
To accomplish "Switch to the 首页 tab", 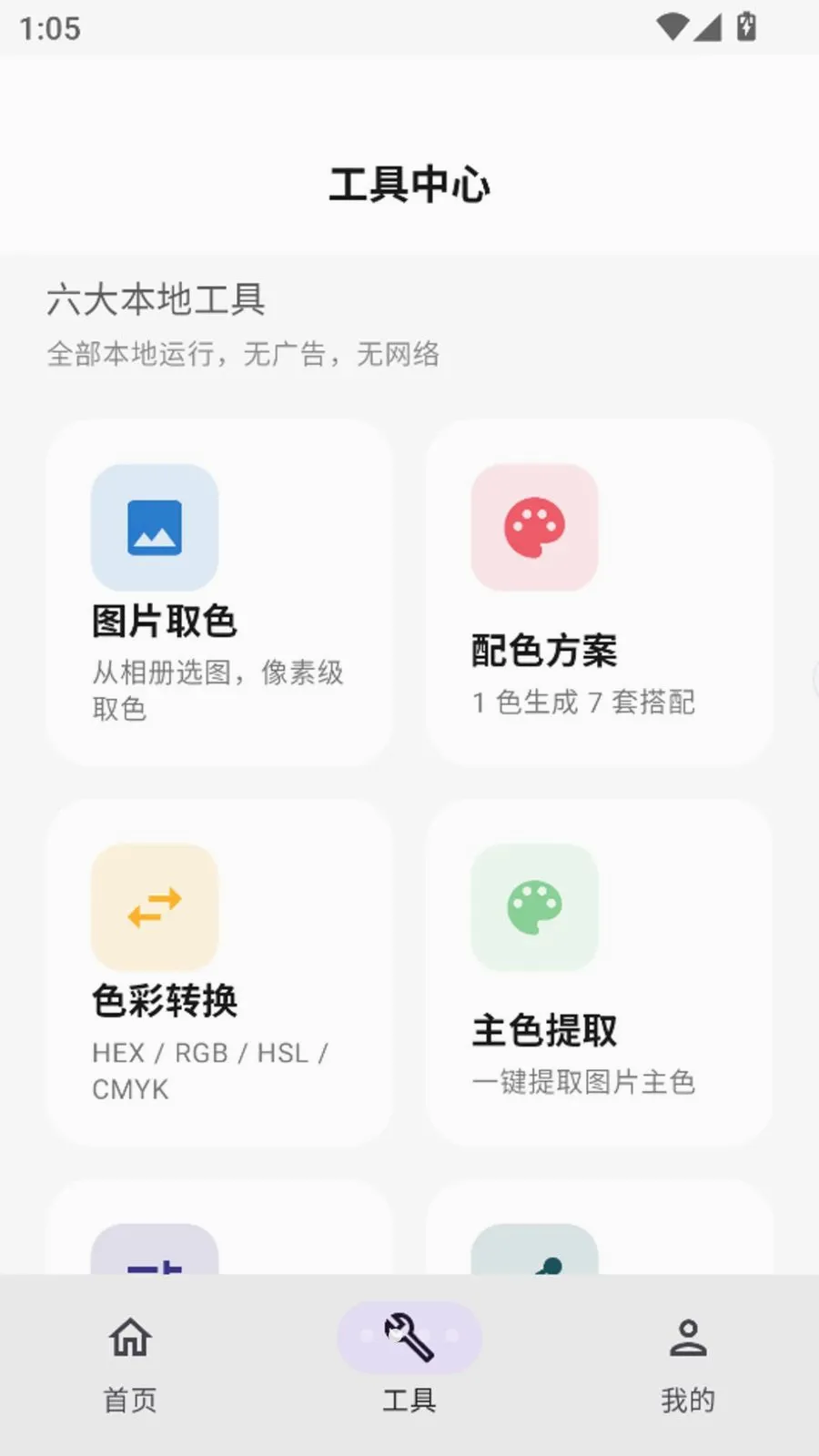I will coord(130,1365).
